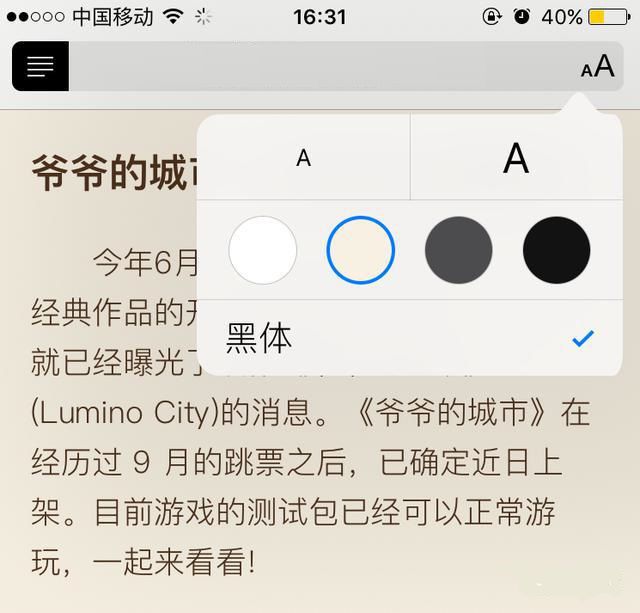Decrease text size with small A

[x=304, y=158]
